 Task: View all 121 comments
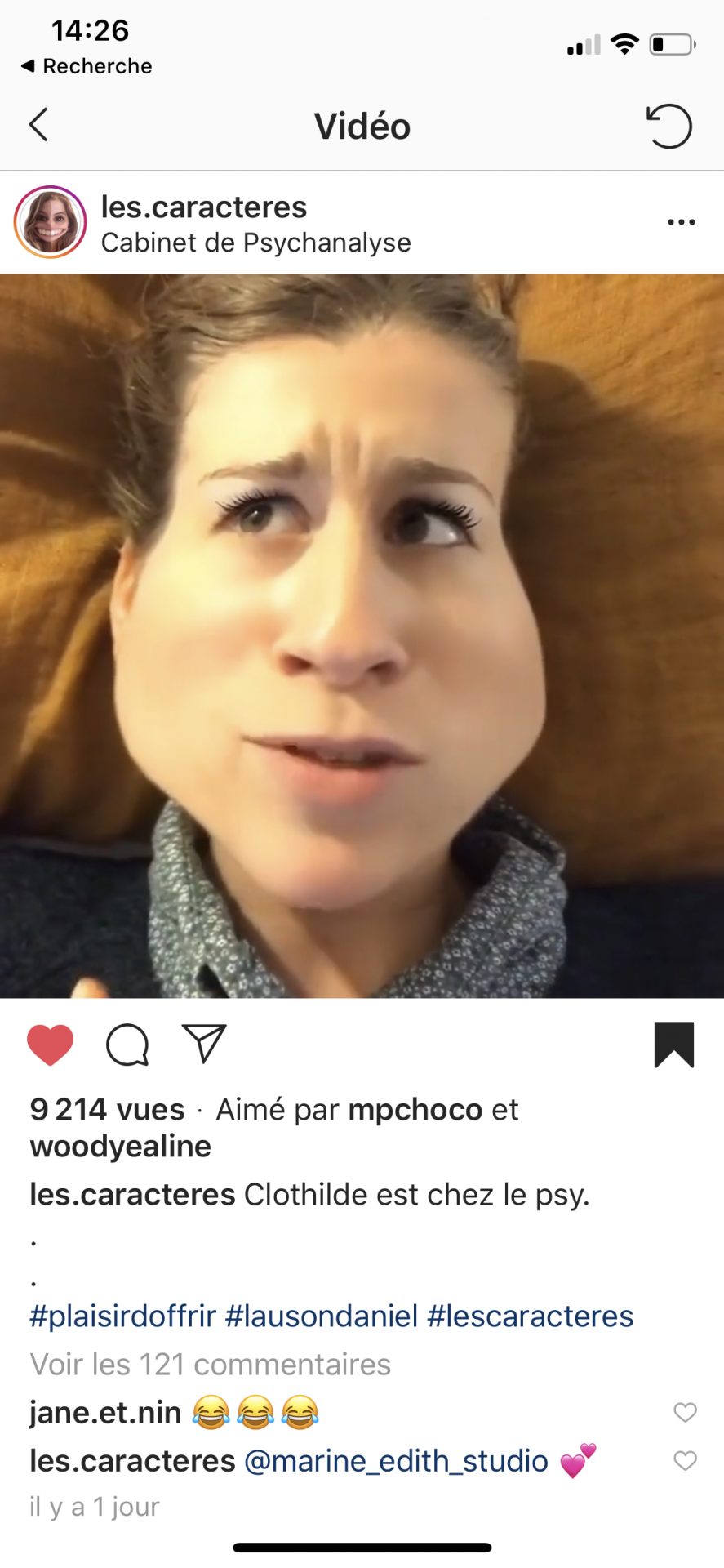[x=211, y=1364]
